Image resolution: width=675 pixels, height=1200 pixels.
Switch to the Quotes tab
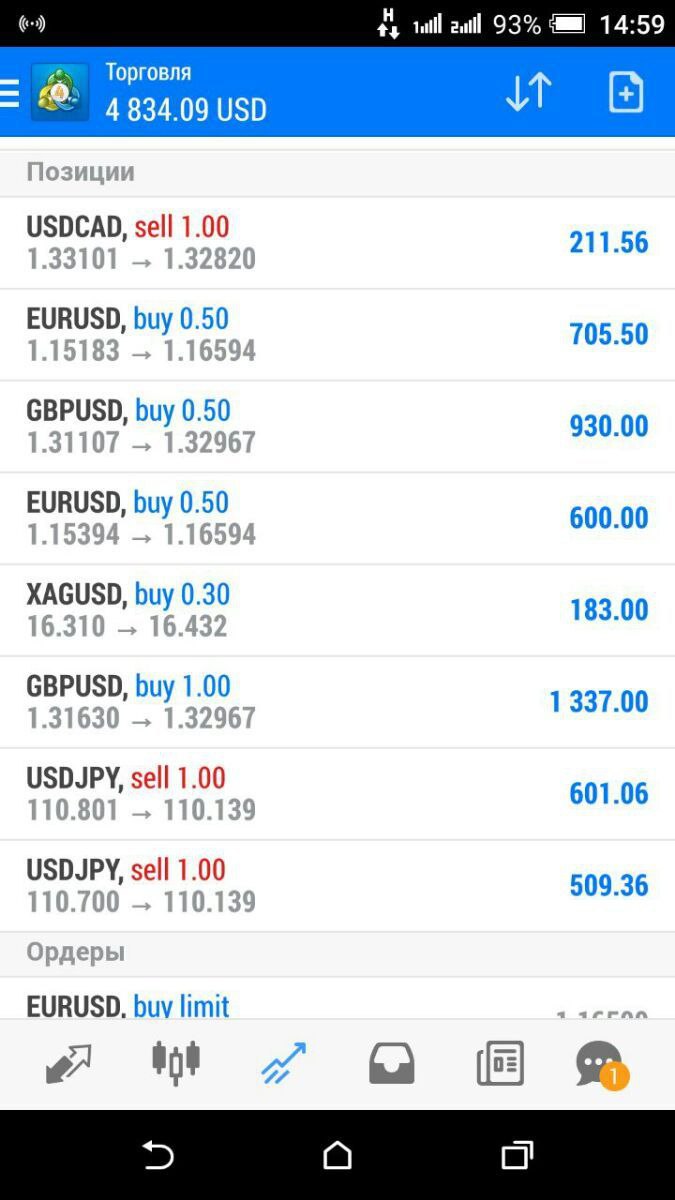68,1064
